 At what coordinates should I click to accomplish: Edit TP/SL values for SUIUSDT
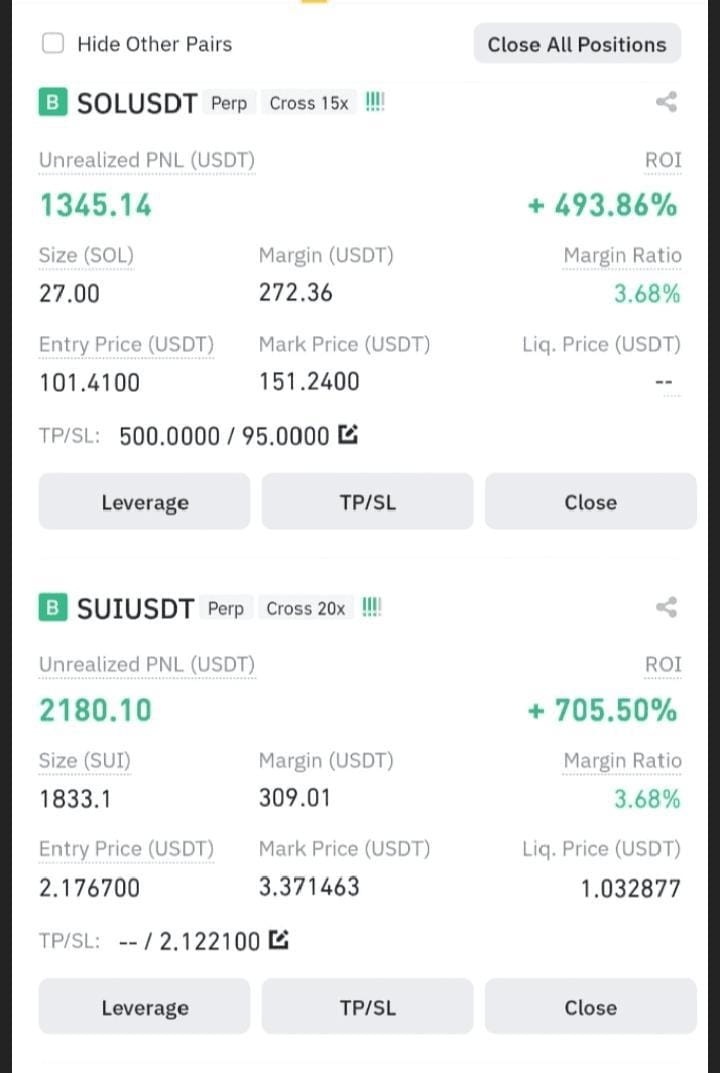[x=279, y=940]
